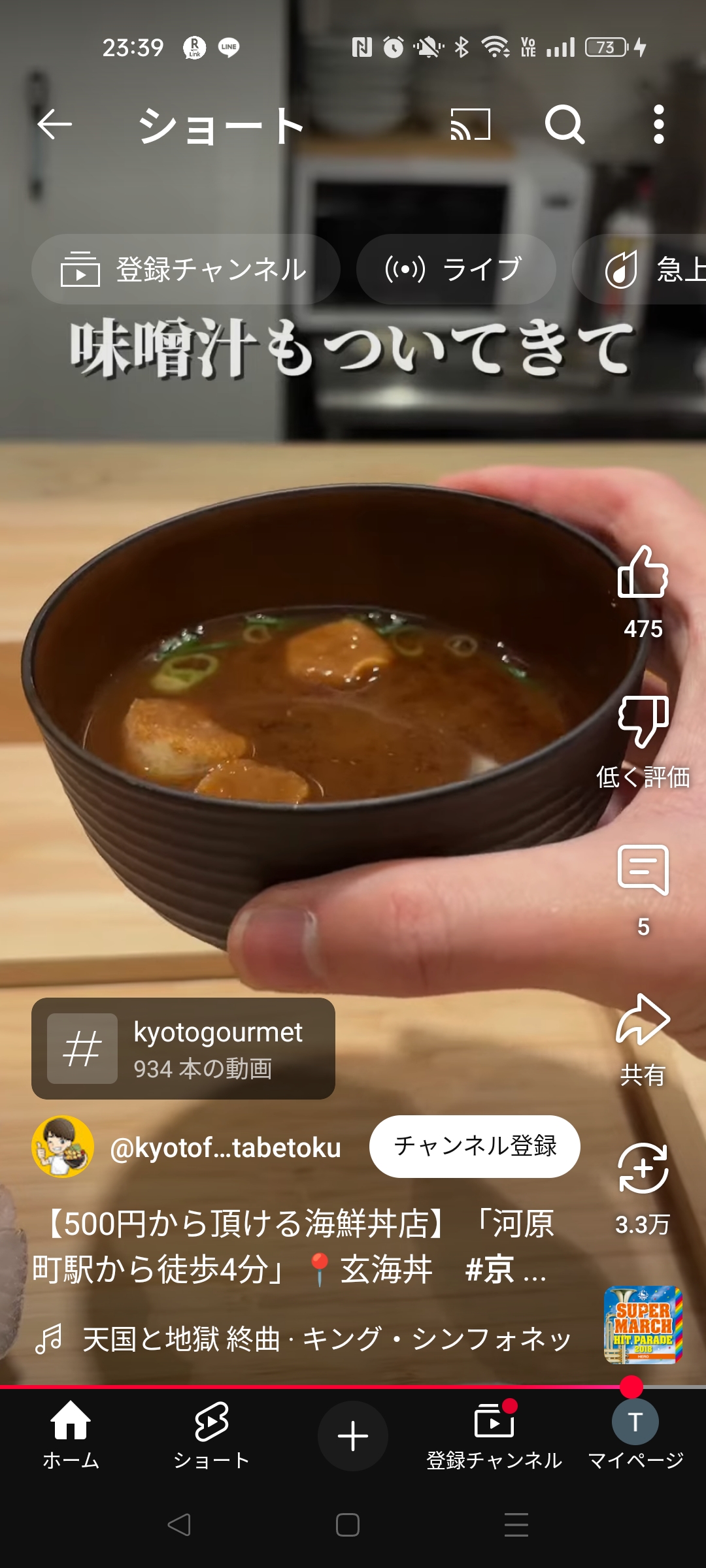Image resolution: width=706 pixels, height=1568 pixels.
Task: Dislike this short (低く評価)
Action: [x=643, y=722]
